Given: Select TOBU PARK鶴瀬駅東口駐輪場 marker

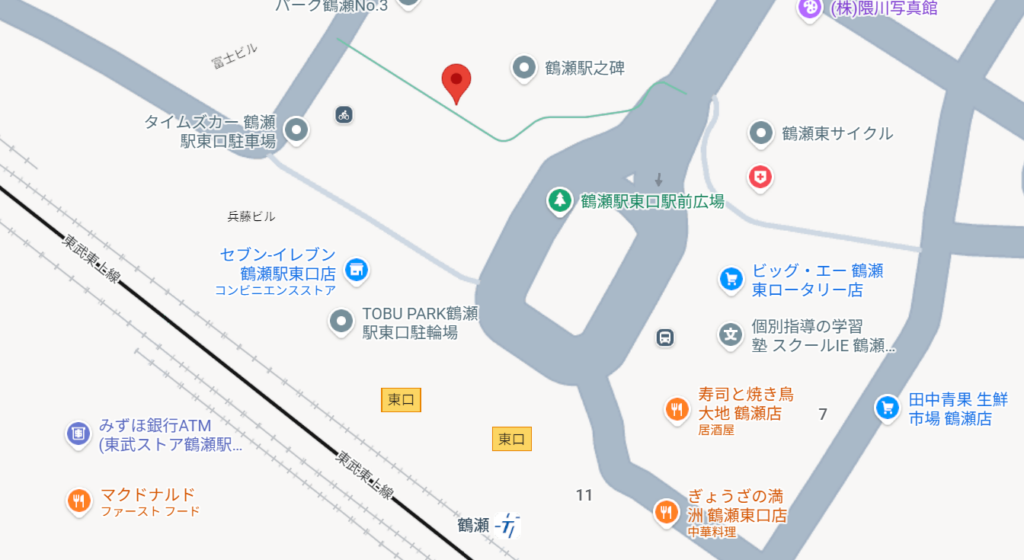Looking at the screenshot, I should click(x=342, y=322).
